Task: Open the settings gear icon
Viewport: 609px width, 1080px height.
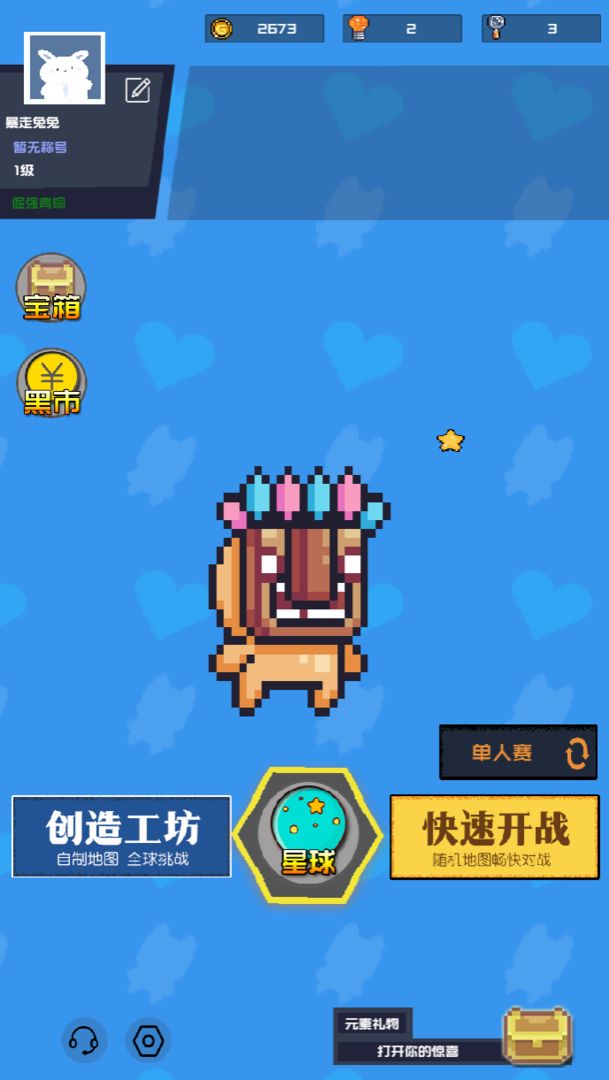Action: (148, 1040)
